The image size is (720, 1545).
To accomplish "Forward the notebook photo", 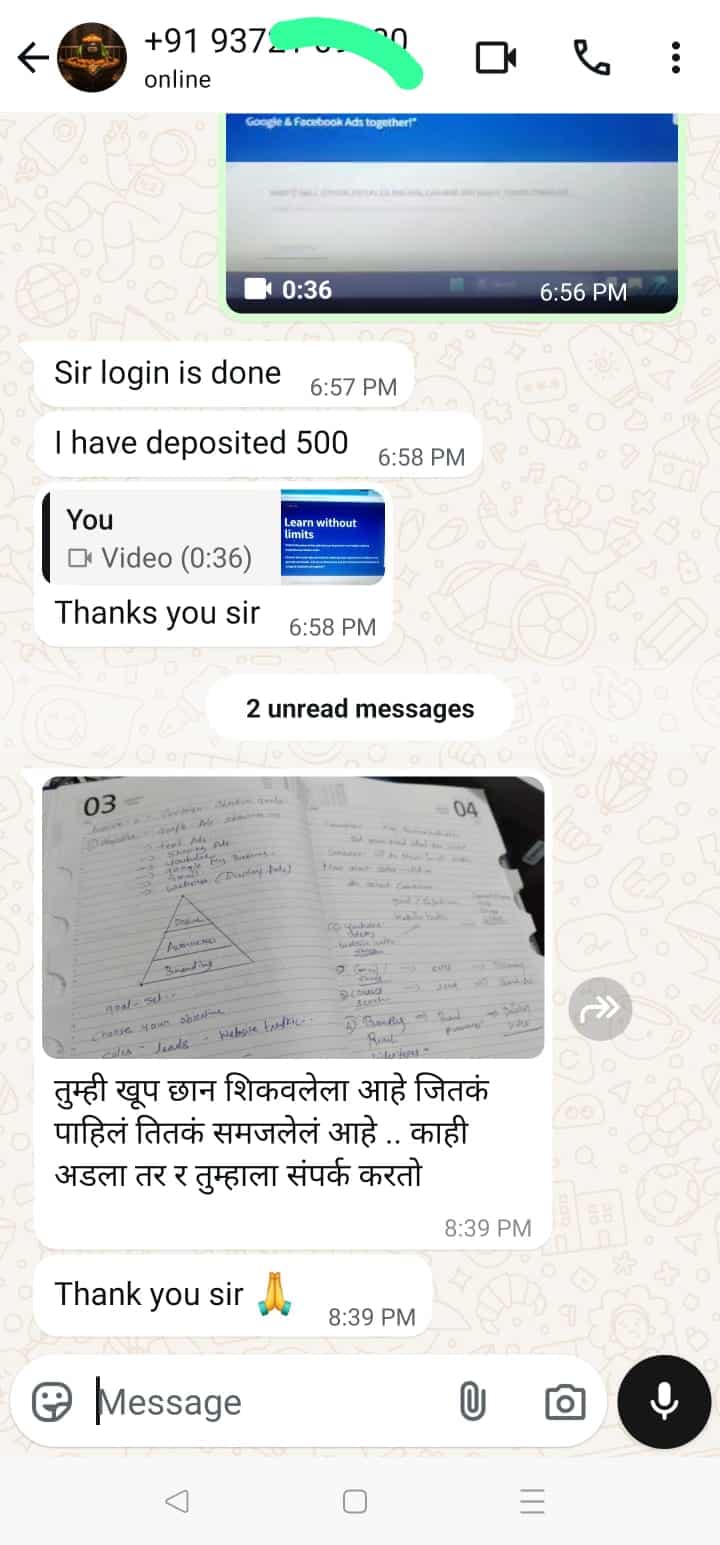I will [x=600, y=1009].
